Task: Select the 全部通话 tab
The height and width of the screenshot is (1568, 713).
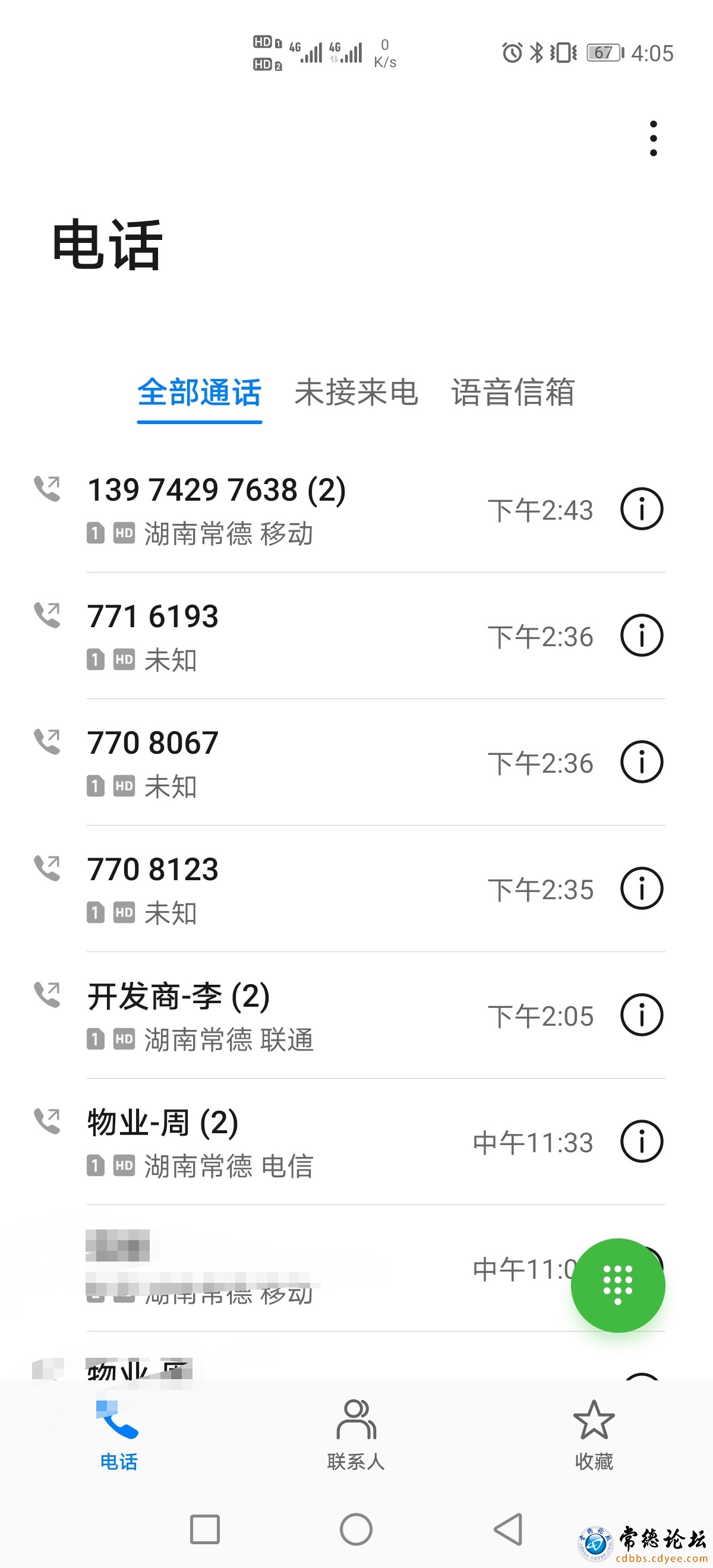Action: point(199,392)
